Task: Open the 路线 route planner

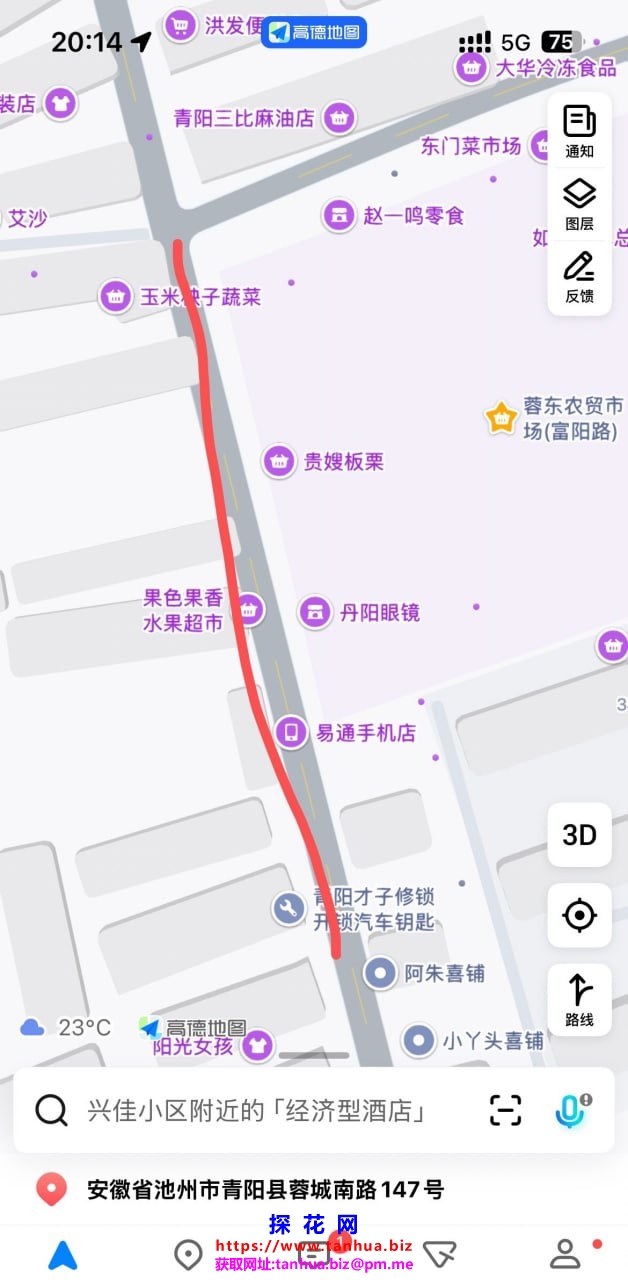Action: pos(579,999)
